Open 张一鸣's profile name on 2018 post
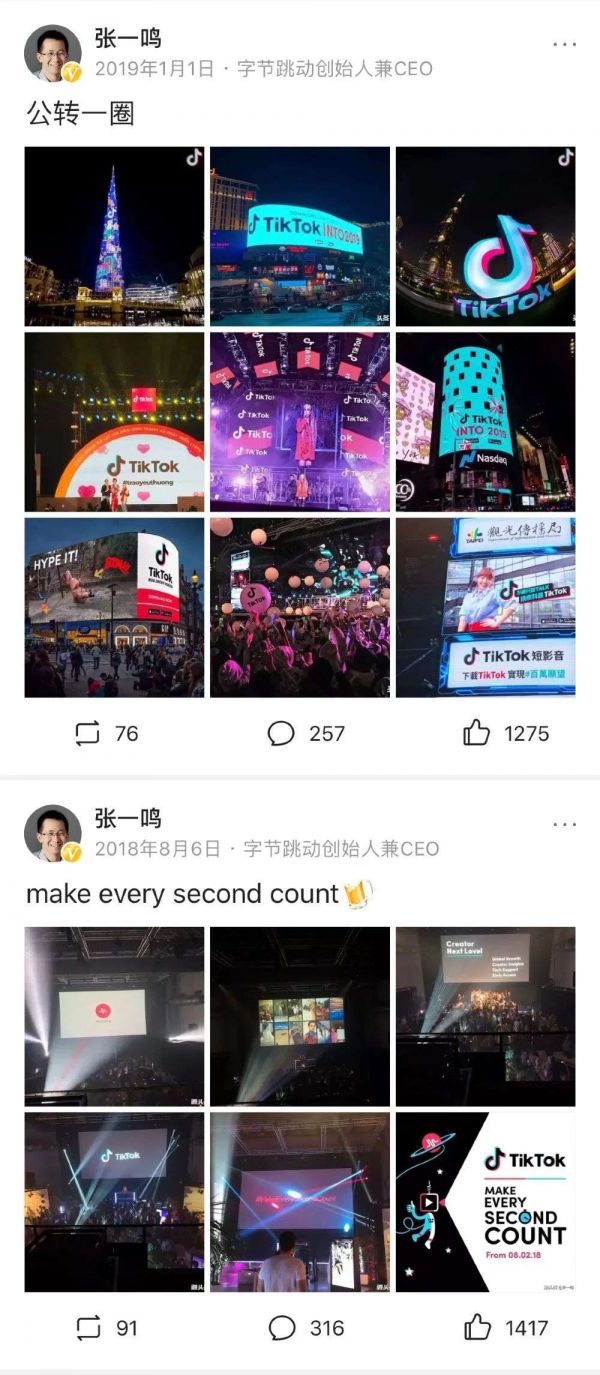 (128, 818)
